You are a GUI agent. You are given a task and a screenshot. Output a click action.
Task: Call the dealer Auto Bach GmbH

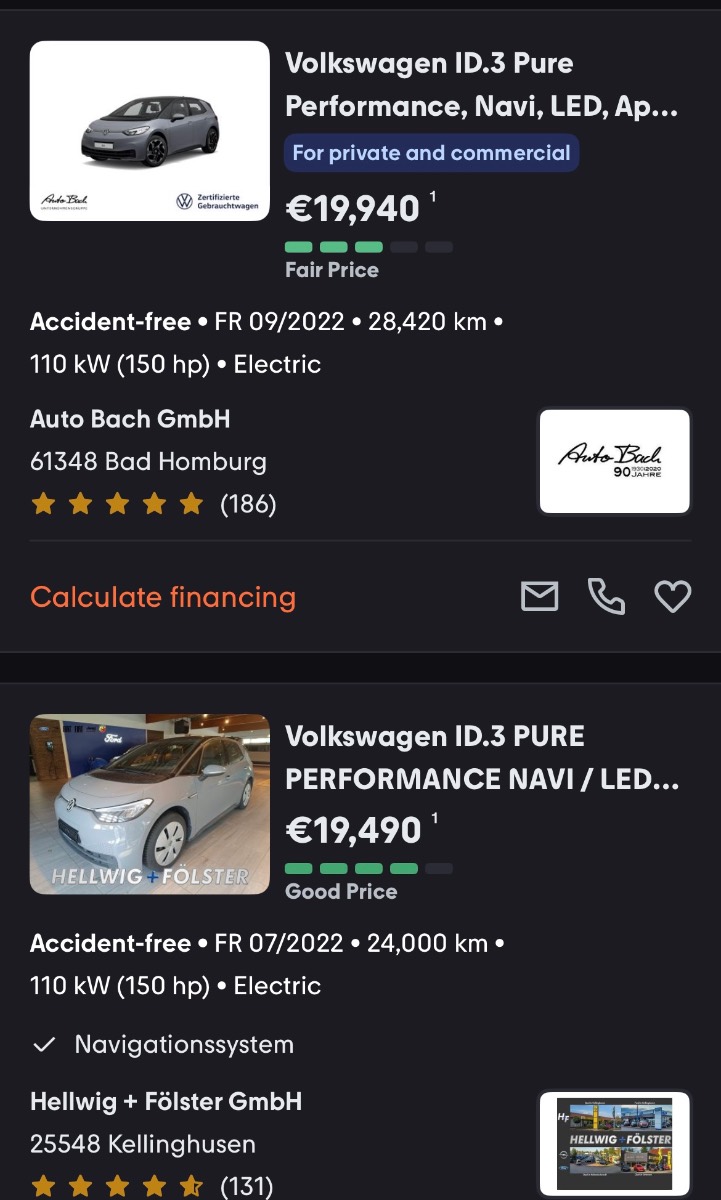(x=606, y=597)
